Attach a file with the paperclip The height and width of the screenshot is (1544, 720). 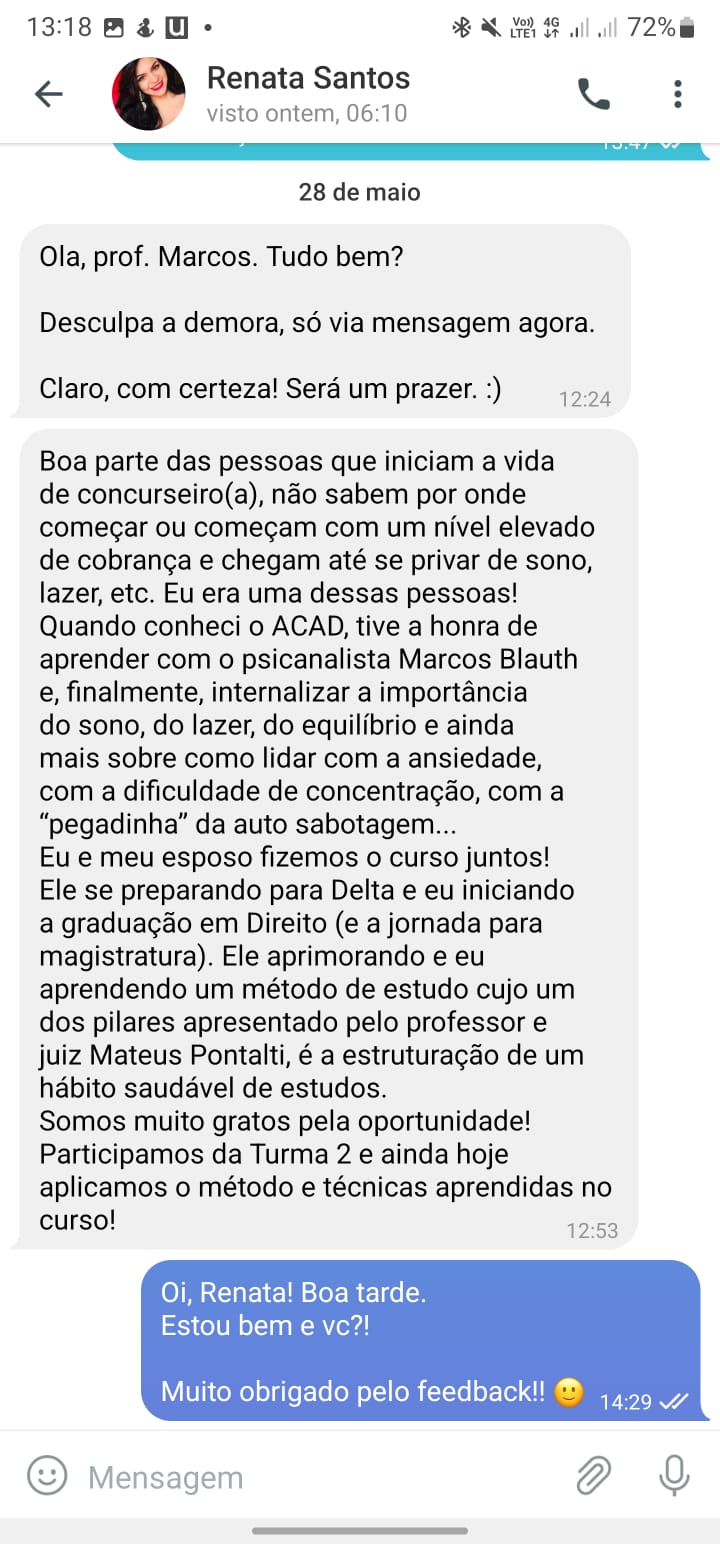click(x=594, y=1476)
